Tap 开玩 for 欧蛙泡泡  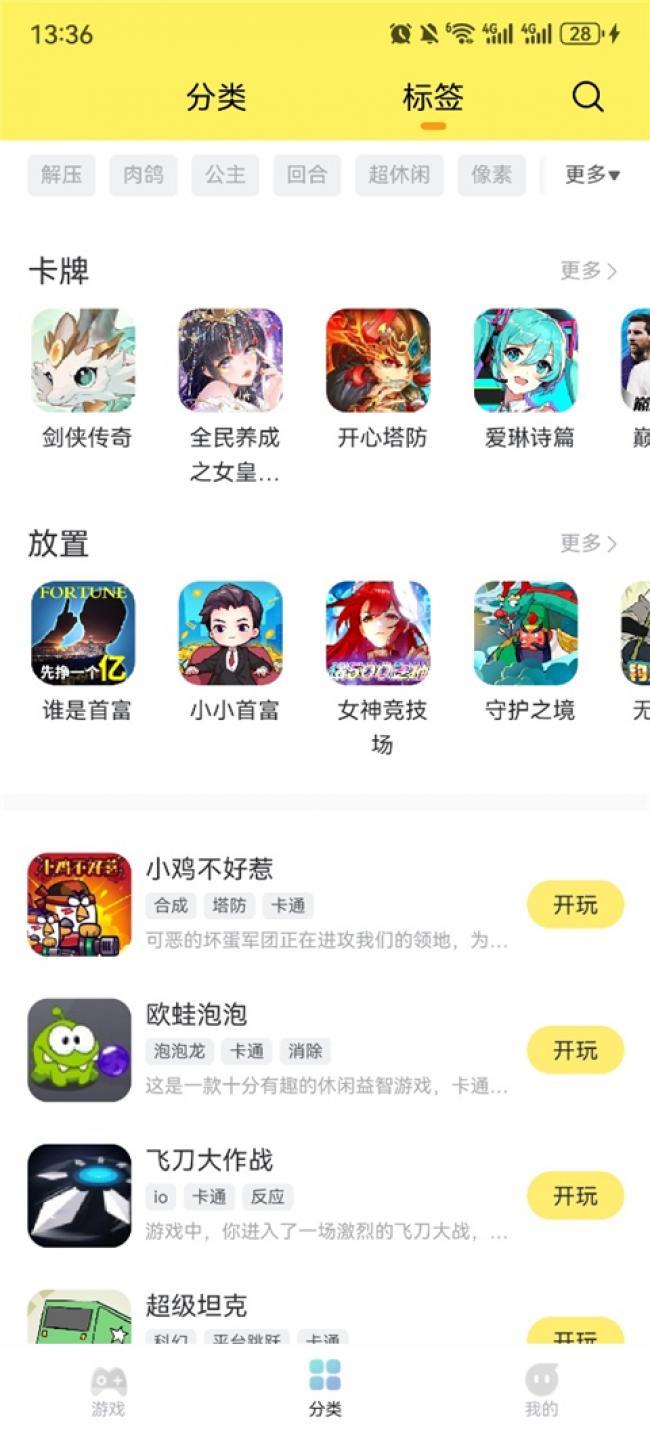coord(575,1050)
